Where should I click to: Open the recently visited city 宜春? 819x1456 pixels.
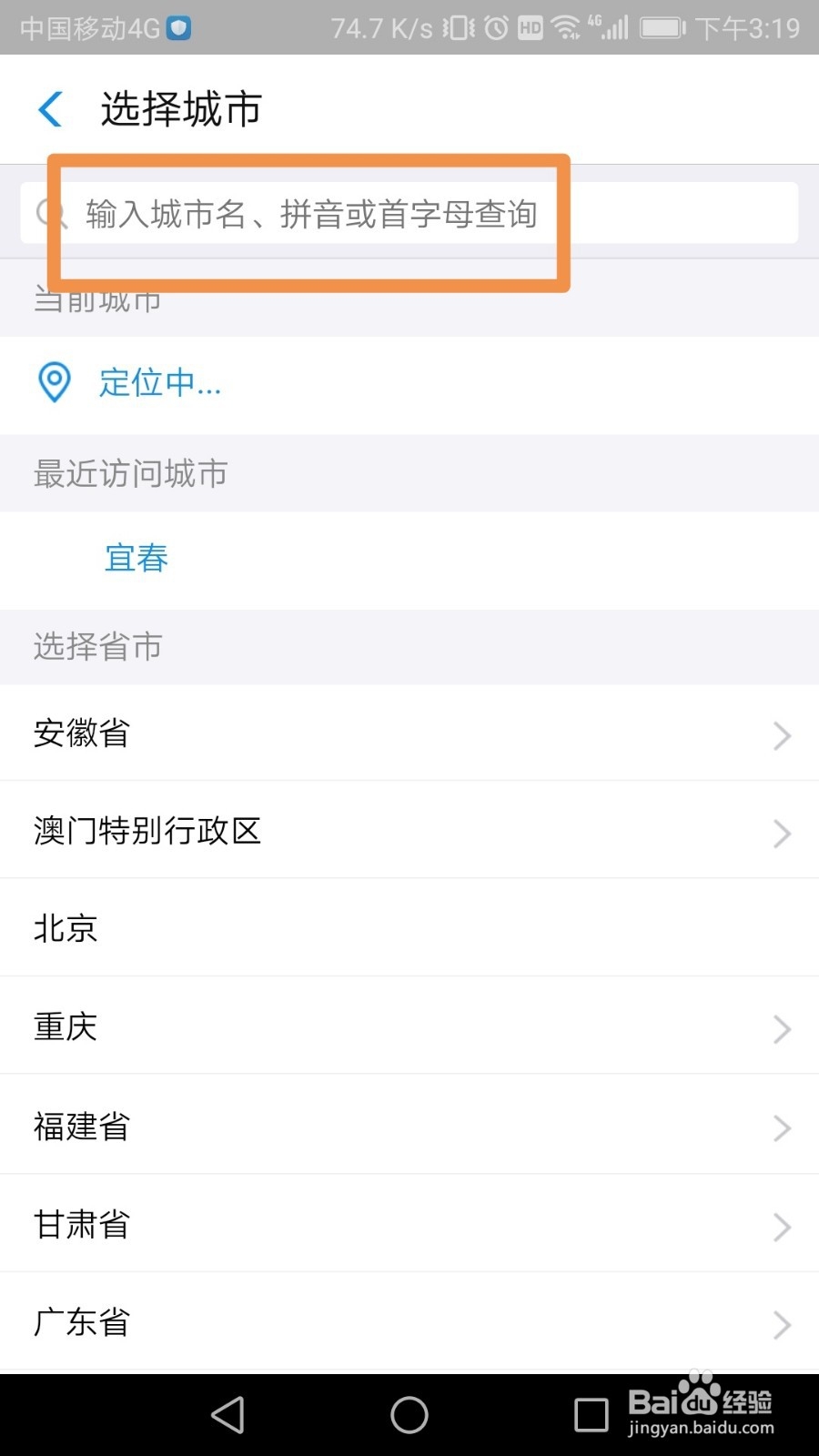[135, 559]
